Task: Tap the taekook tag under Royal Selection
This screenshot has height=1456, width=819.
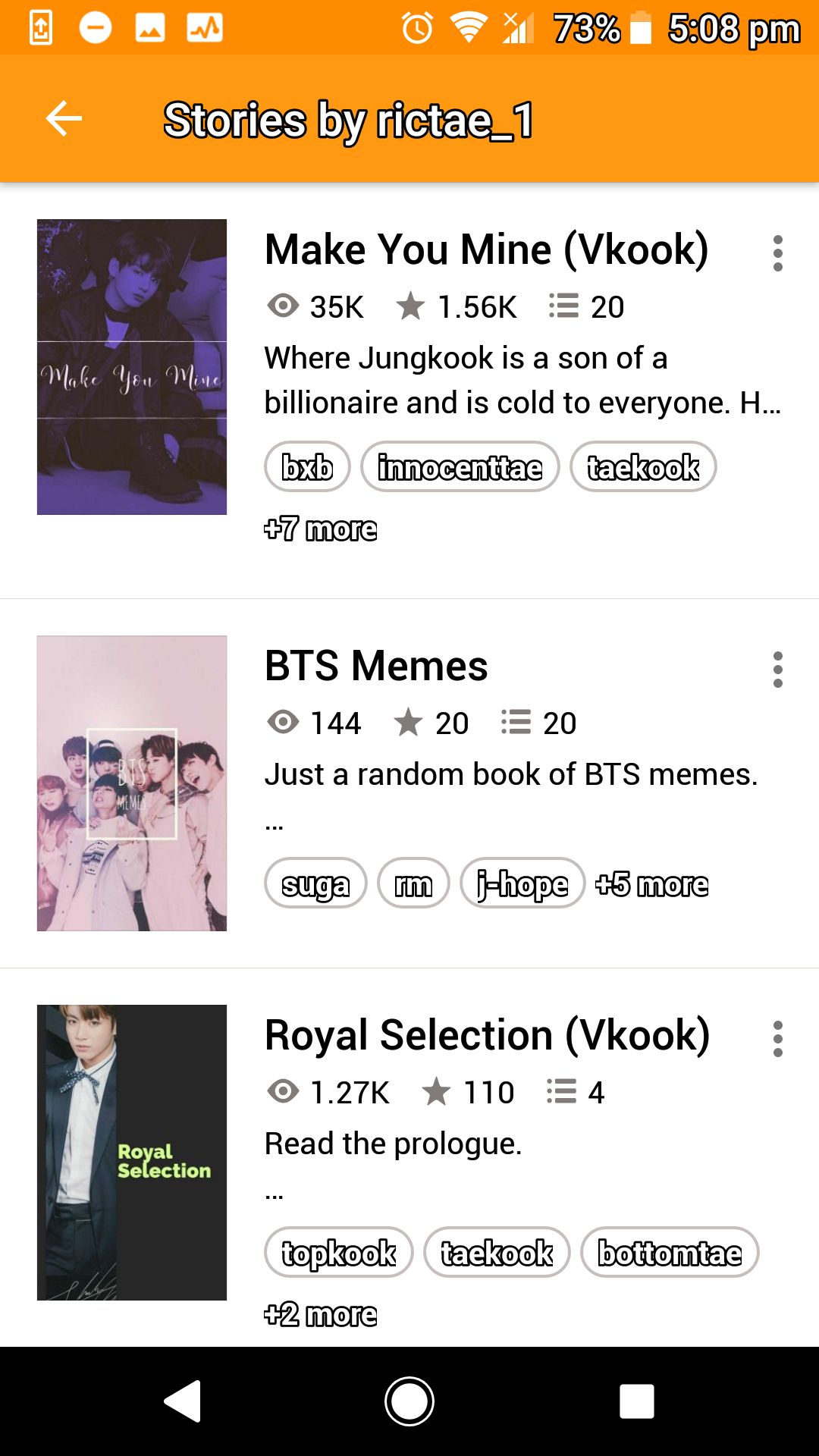Action: [x=497, y=1253]
